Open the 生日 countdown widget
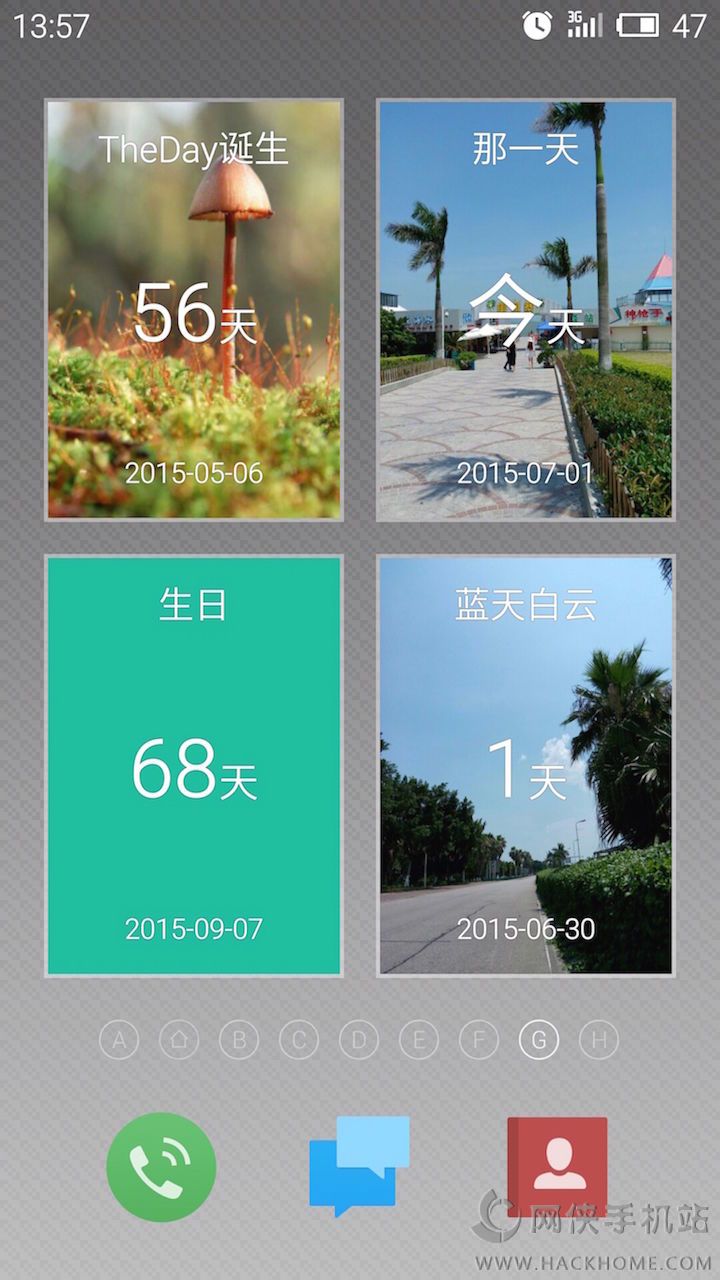The height and width of the screenshot is (1280, 720). tap(194, 766)
